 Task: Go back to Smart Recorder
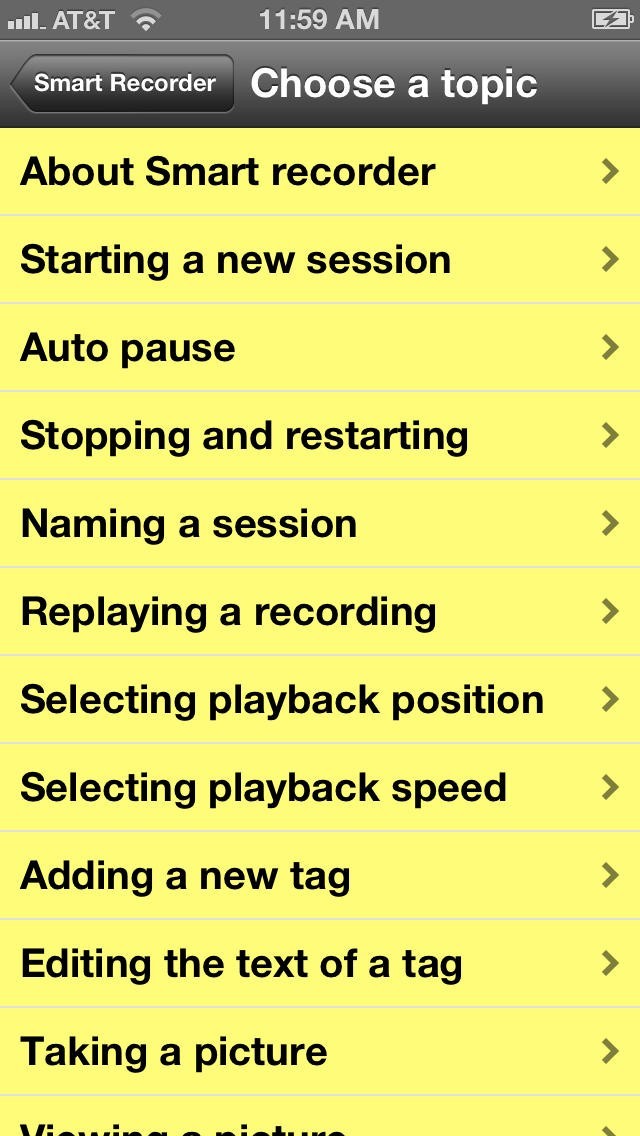click(x=122, y=84)
